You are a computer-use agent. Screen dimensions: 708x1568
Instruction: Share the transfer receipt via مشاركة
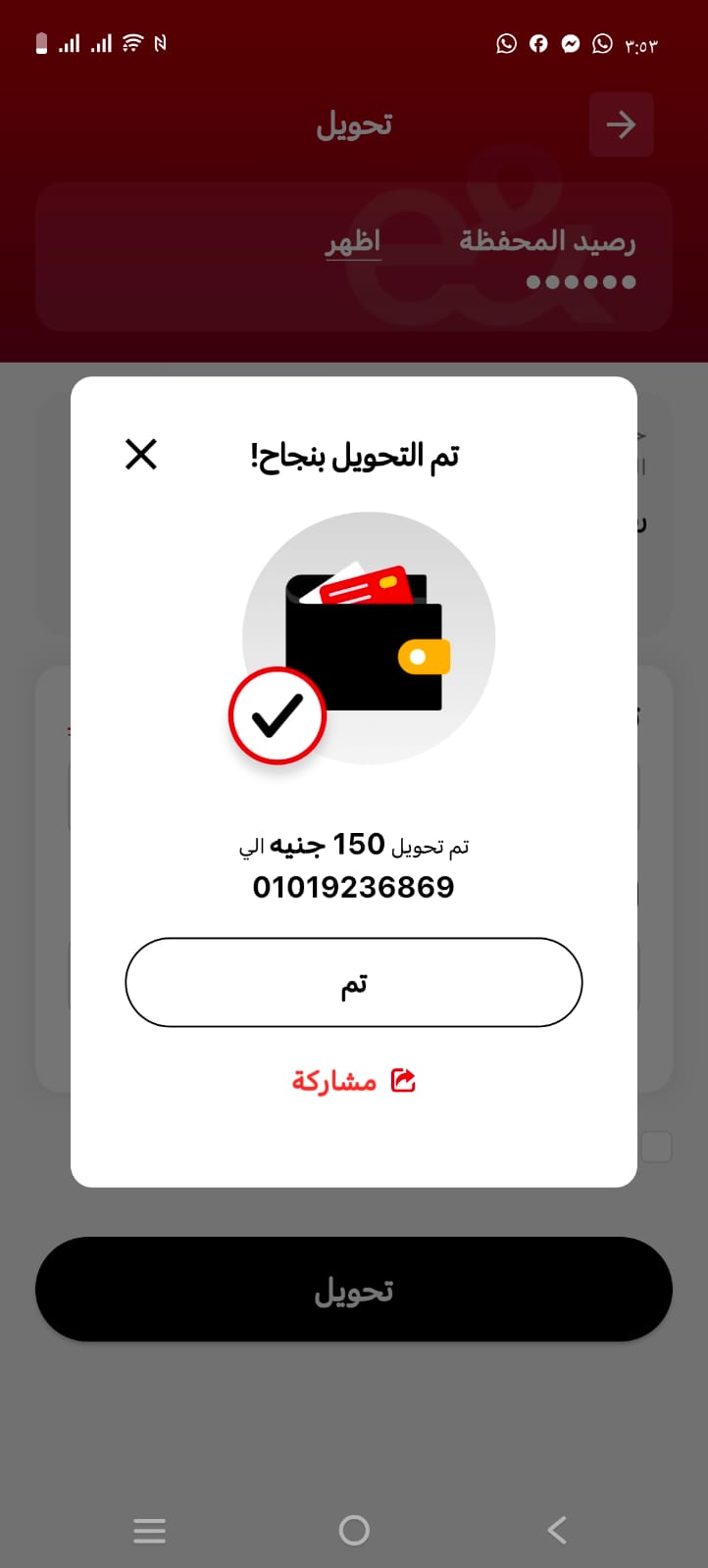[353, 1081]
